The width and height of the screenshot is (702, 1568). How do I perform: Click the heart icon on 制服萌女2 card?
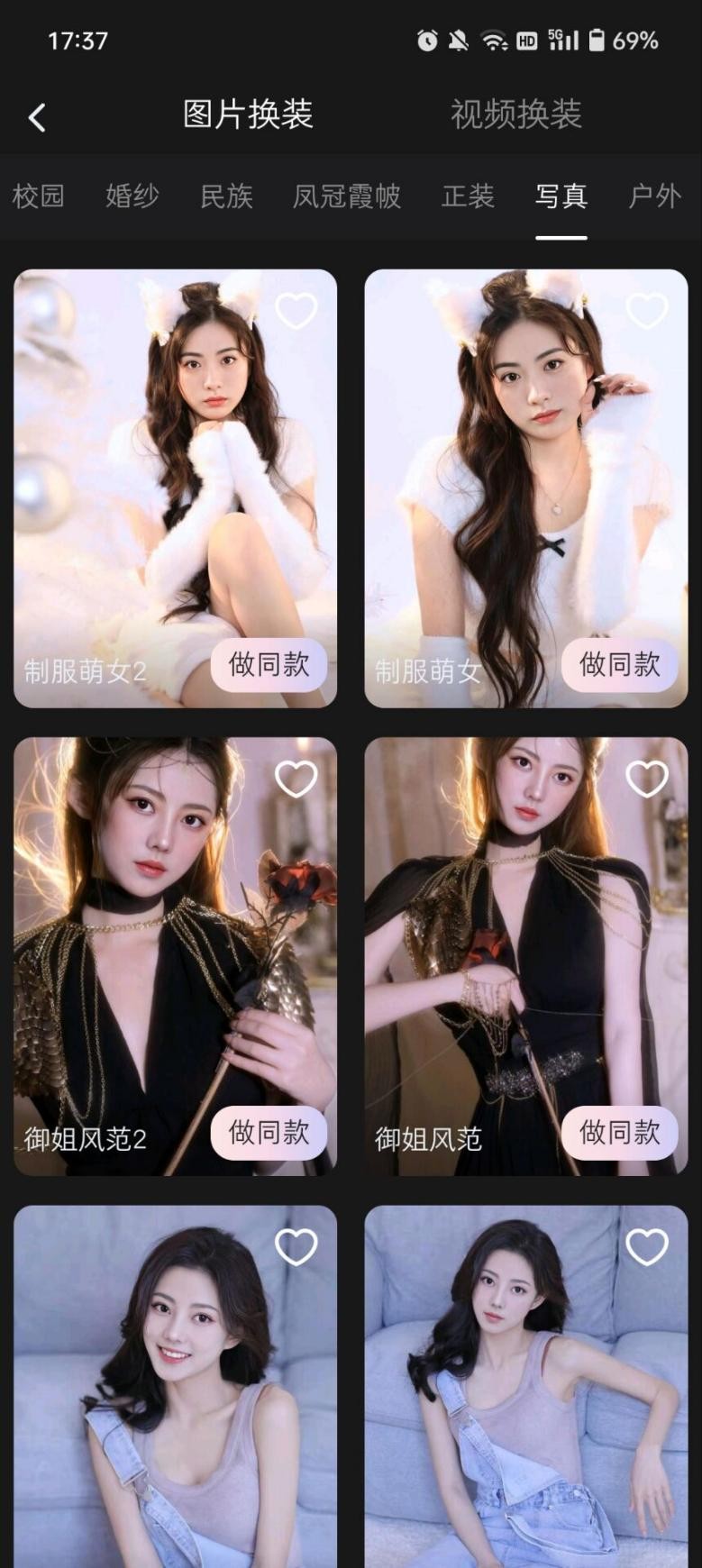[x=296, y=311]
